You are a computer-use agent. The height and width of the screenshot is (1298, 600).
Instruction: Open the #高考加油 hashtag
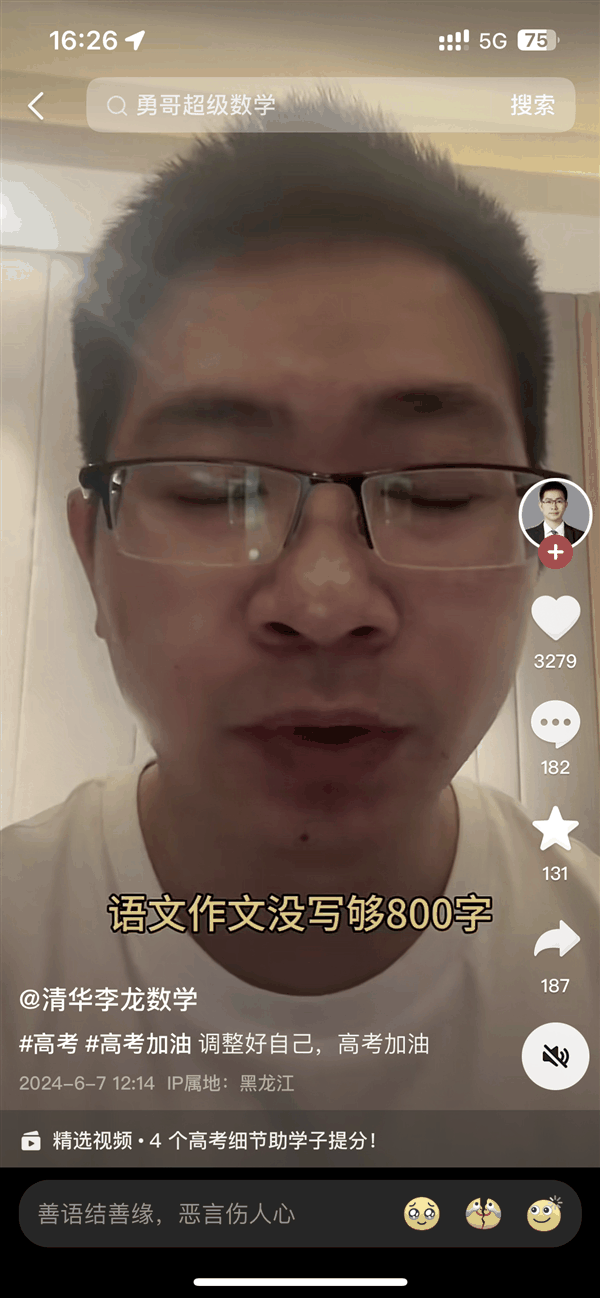tap(138, 1045)
